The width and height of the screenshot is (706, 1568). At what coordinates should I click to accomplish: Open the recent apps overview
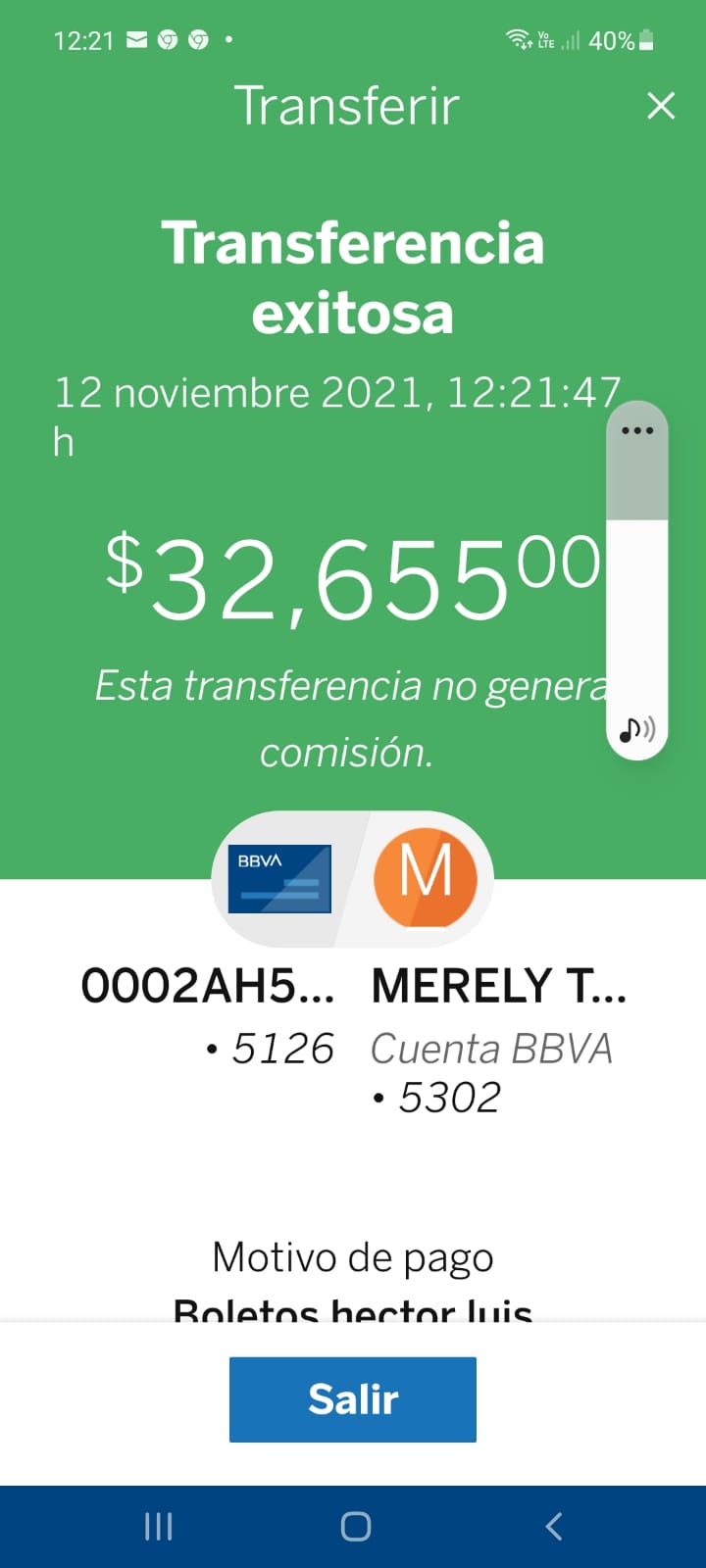[x=158, y=1526]
